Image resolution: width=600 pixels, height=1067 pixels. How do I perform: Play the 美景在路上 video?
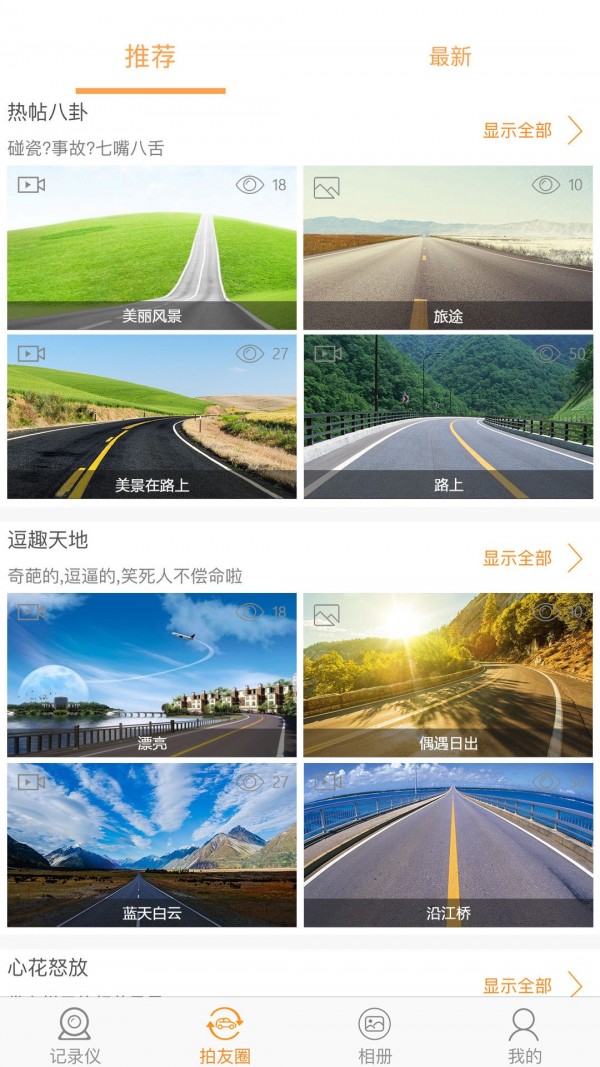tap(152, 416)
